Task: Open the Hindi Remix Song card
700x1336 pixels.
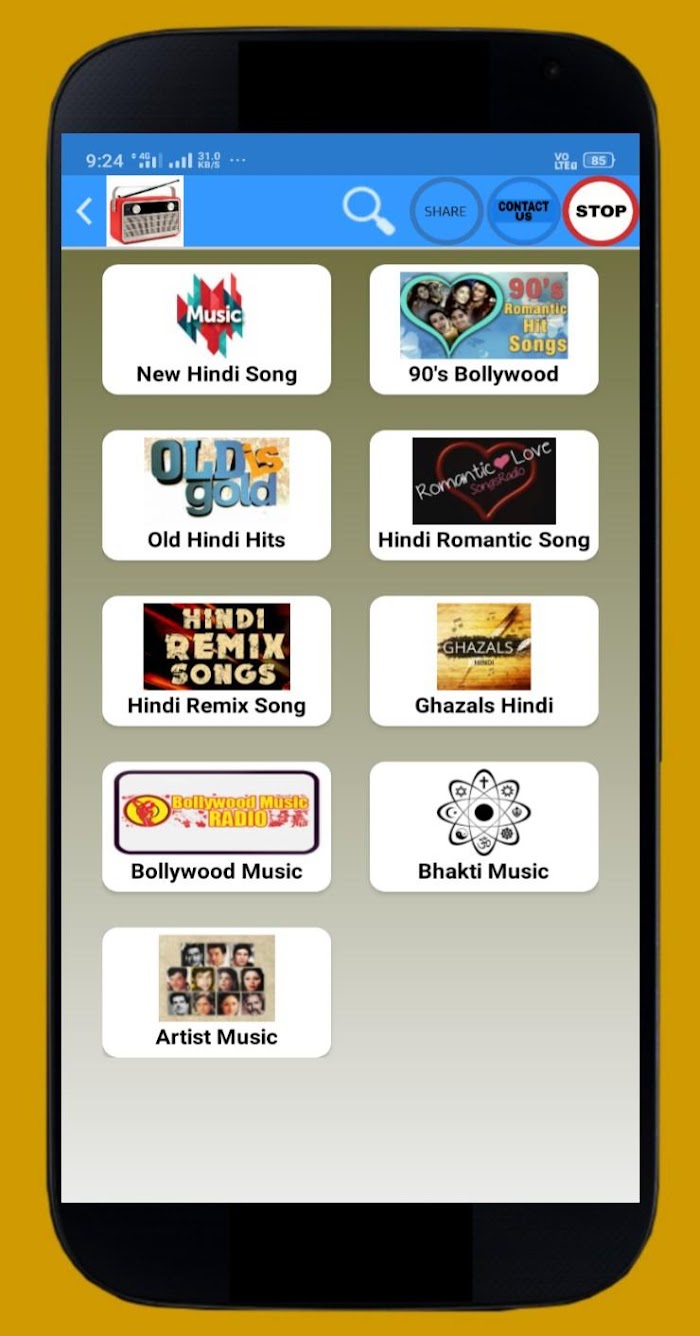Action: [216, 661]
